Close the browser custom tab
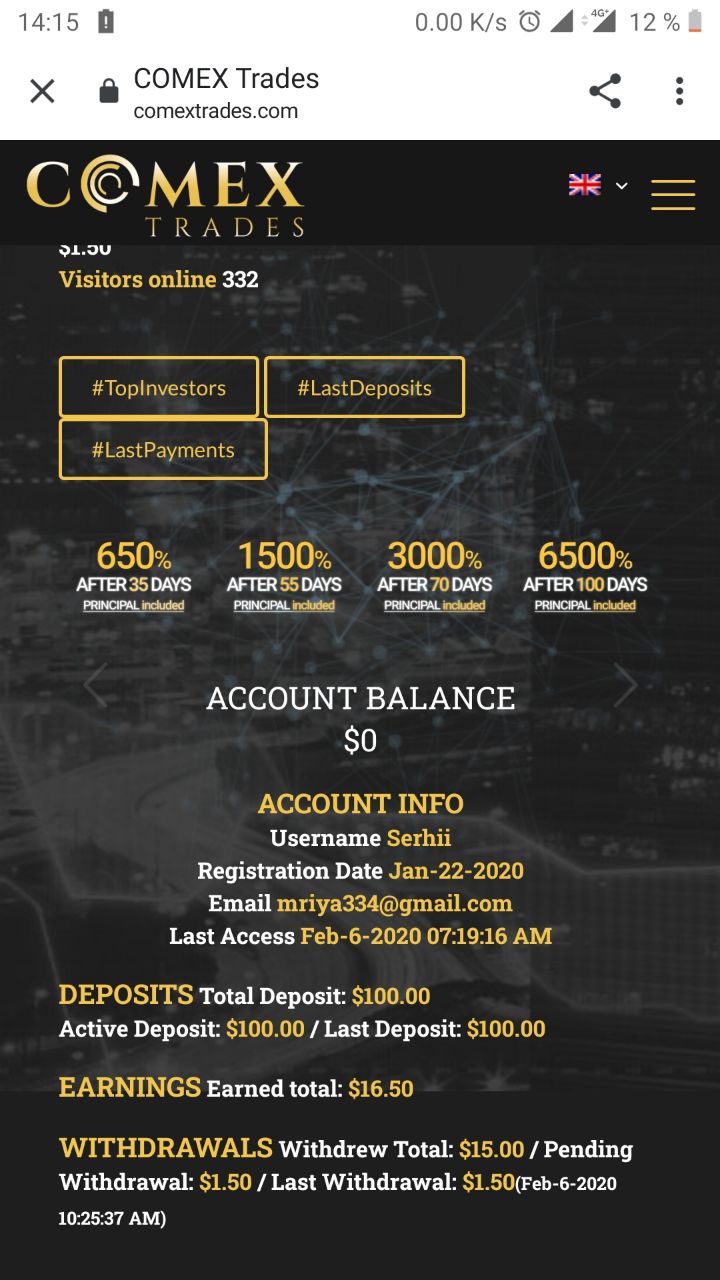 42,92
